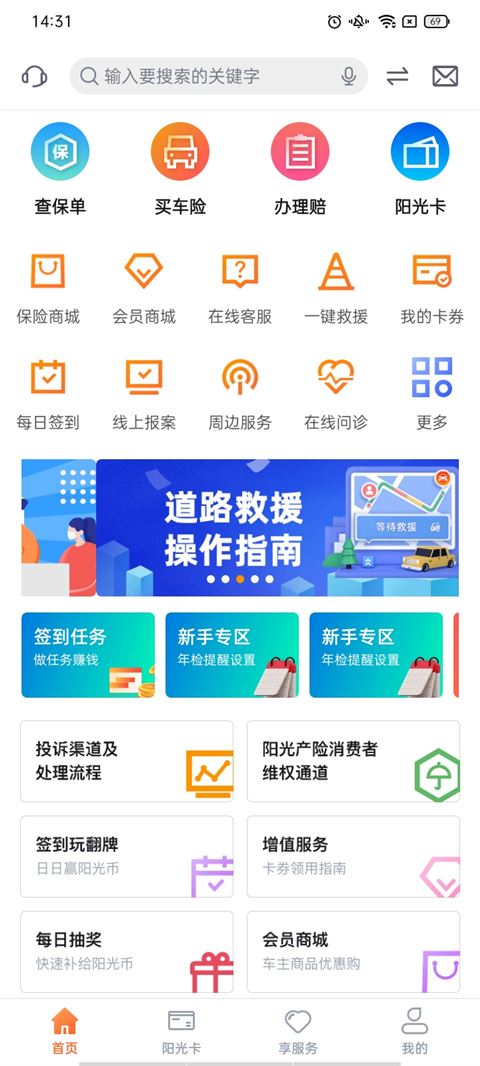
Task: Open the 每日抽奖 card
Action: tap(127, 952)
